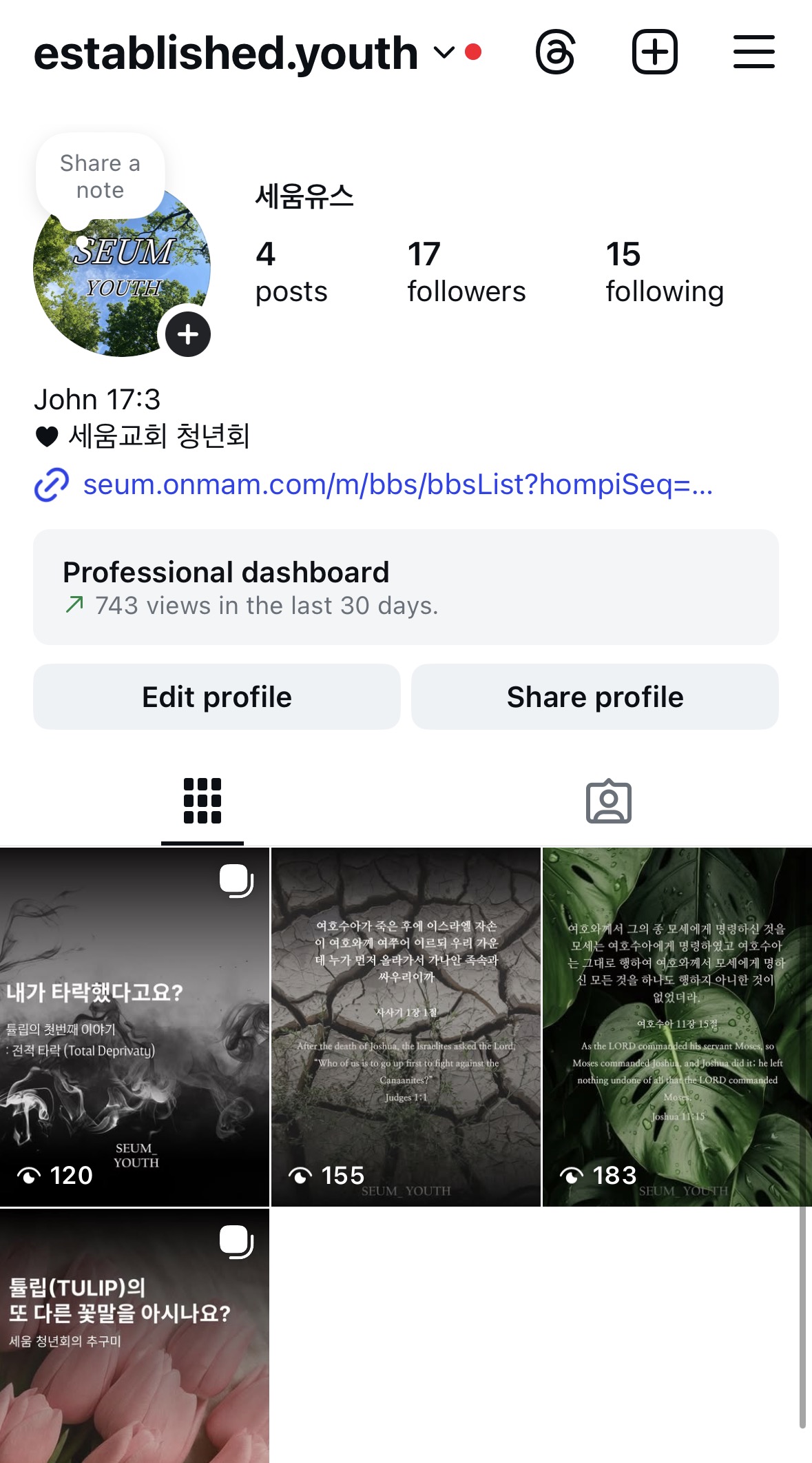Open the post with 120 views
This screenshot has height=1463, width=812.
pos(134,1027)
